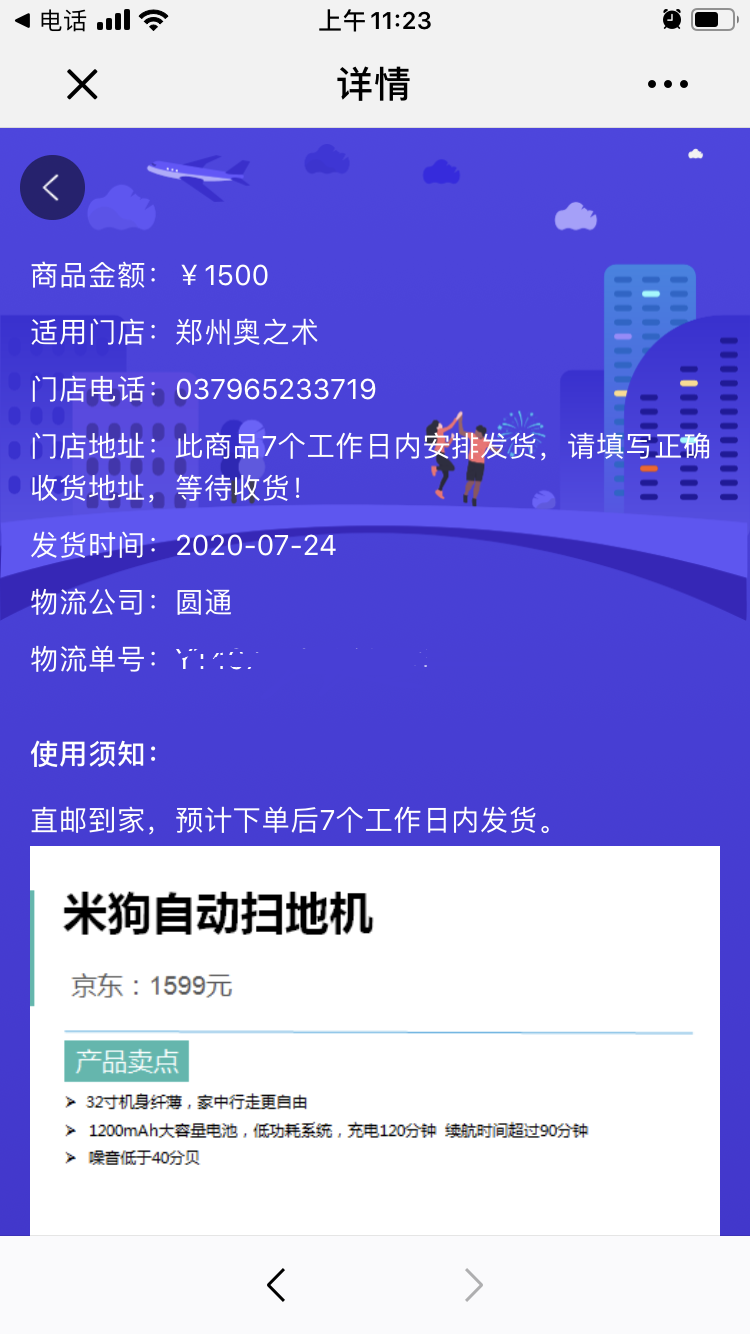The height and width of the screenshot is (1334, 750).
Task: Go back with the bottom browser arrow
Action: click(277, 1285)
